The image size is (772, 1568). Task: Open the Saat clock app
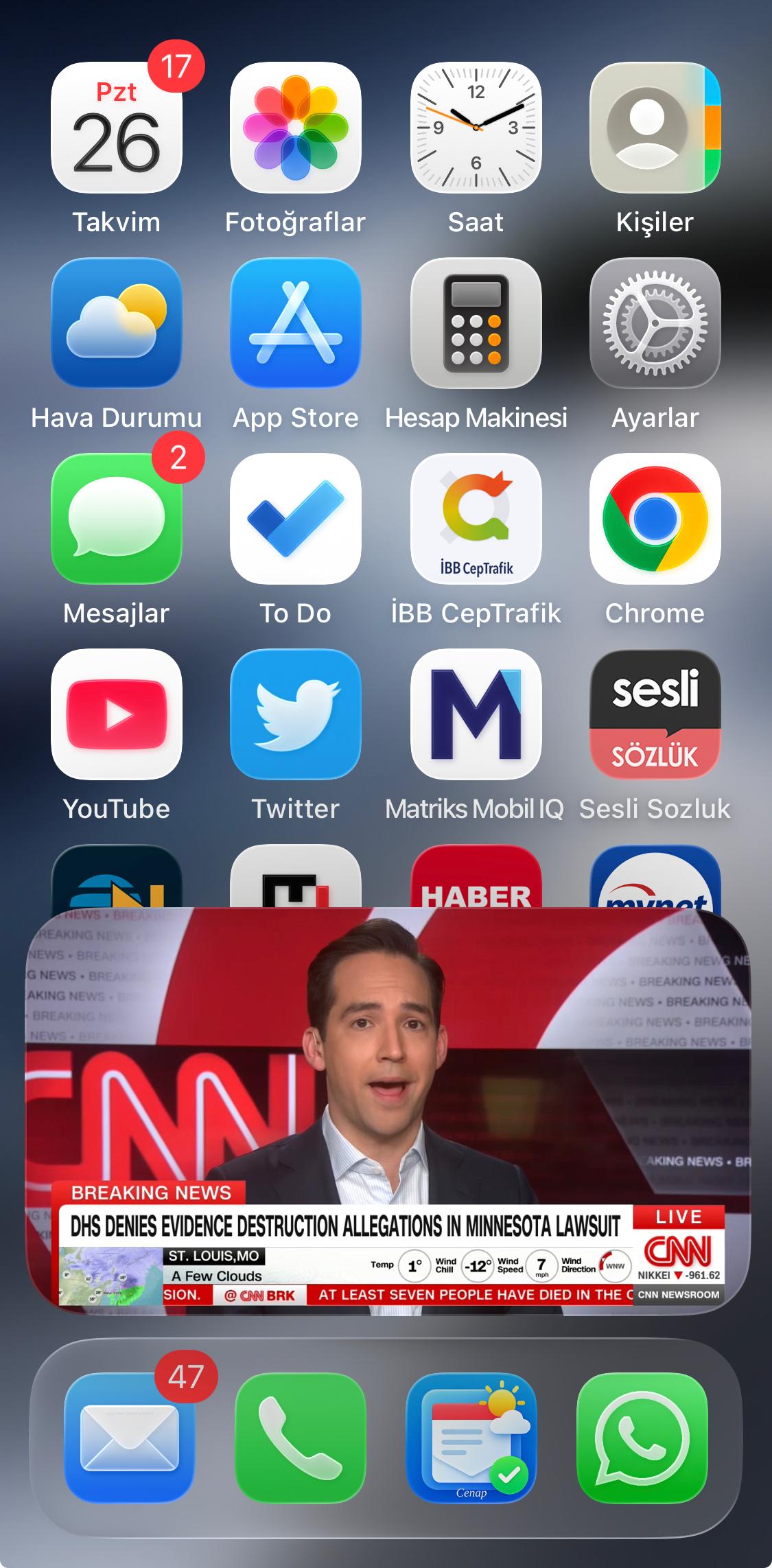click(476, 128)
